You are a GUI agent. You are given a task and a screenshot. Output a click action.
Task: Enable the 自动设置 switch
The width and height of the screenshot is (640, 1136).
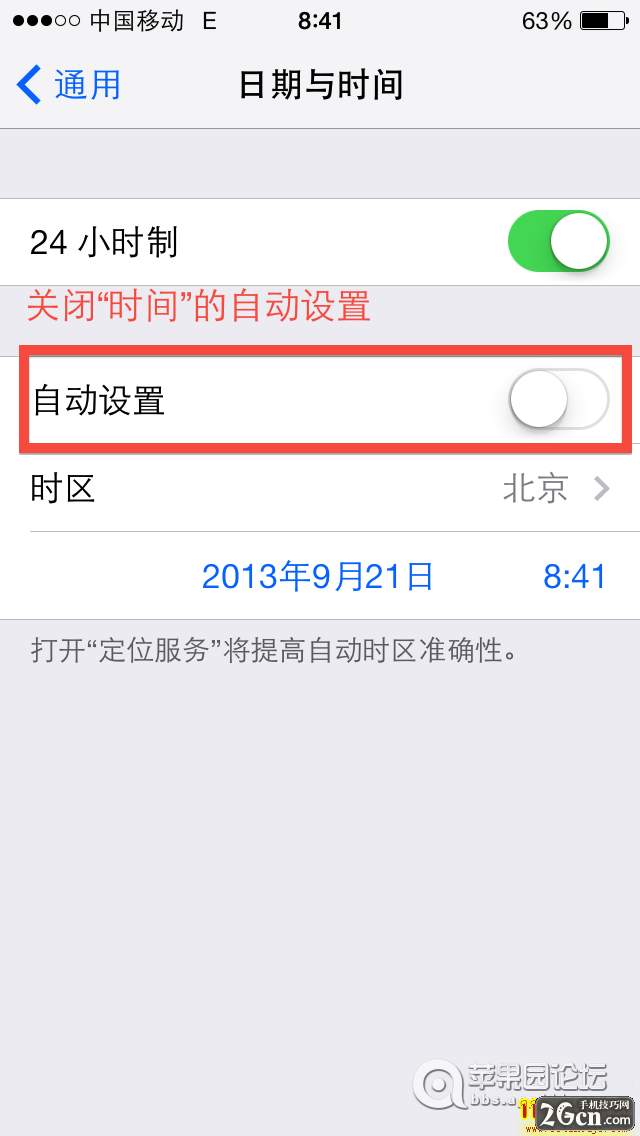[x=558, y=401]
